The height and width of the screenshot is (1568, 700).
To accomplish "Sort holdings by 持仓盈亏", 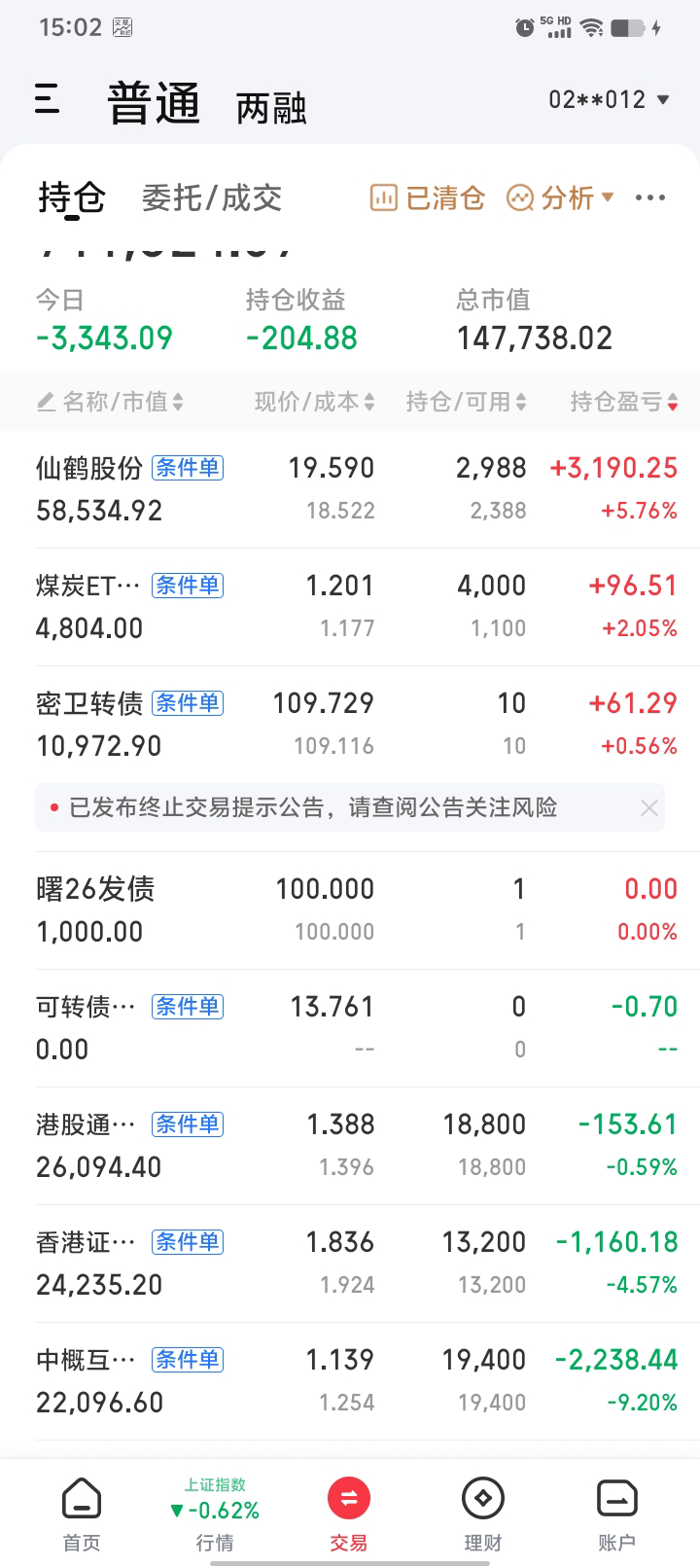I will coord(624,402).
